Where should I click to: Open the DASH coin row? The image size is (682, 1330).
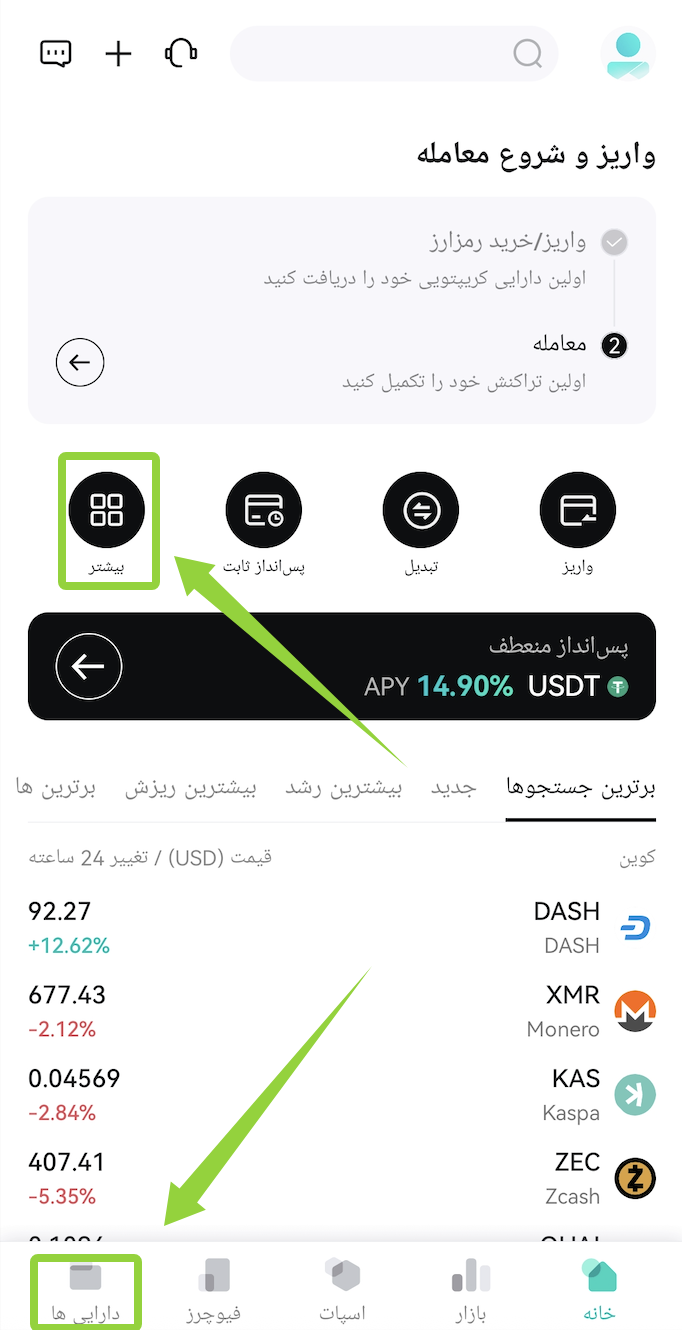pyautogui.click(x=342, y=928)
